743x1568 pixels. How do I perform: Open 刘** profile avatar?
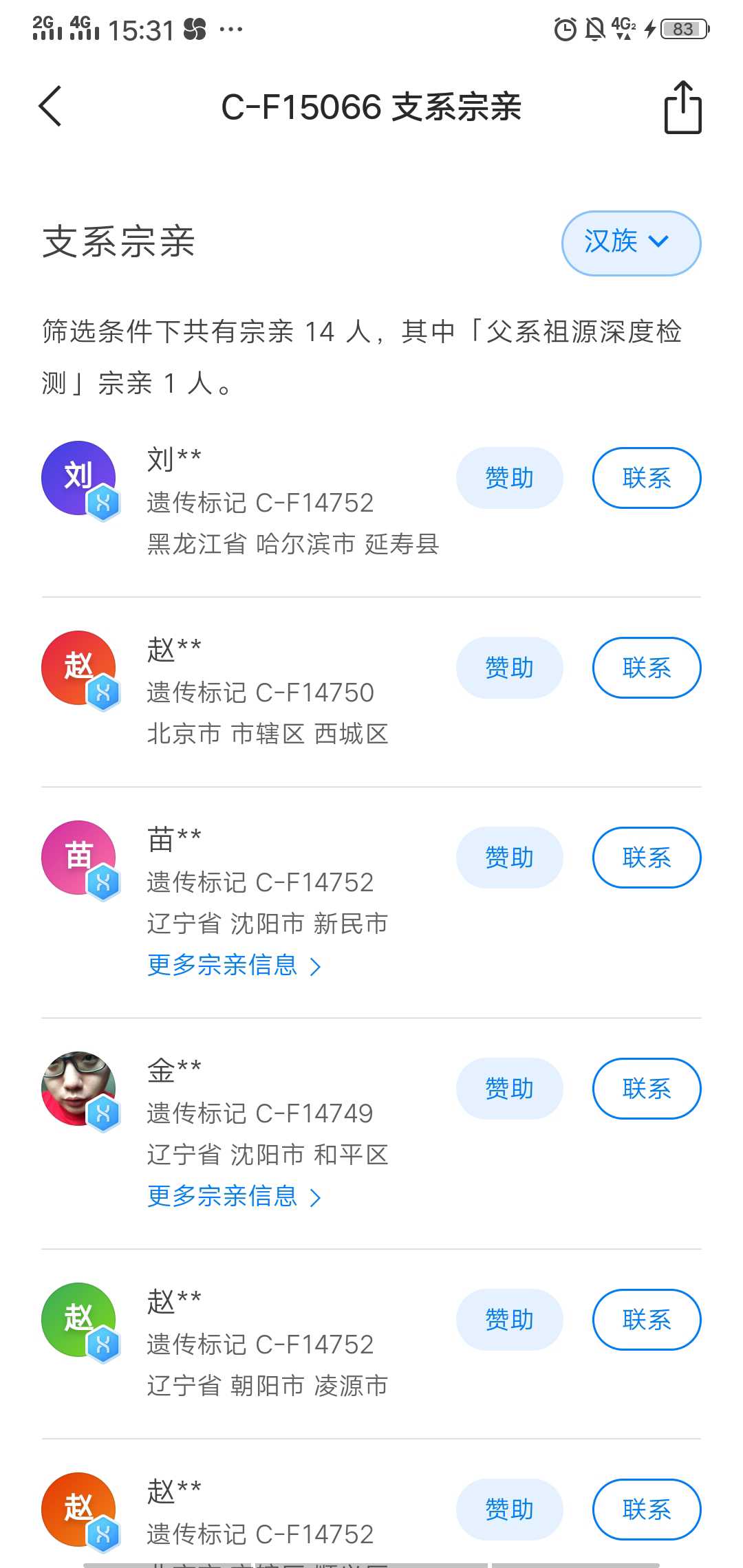(x=78, y=478)
